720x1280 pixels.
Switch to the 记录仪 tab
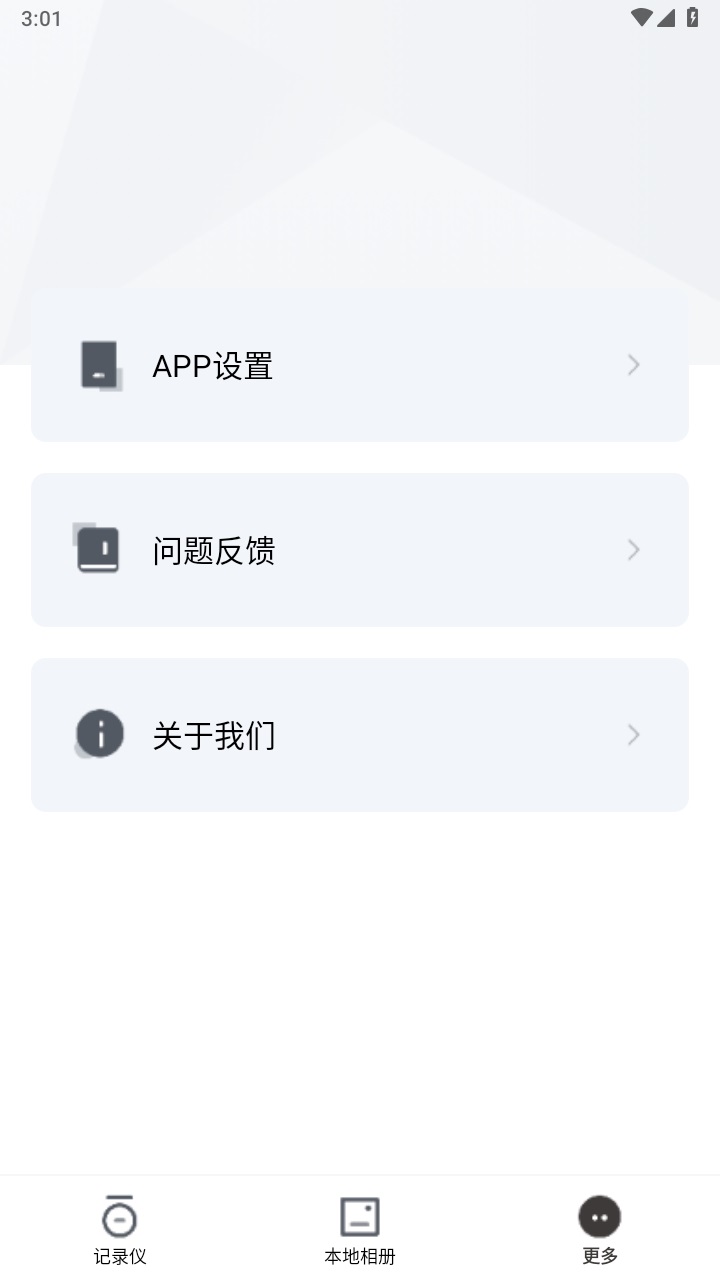click(x=120, y=1230)
